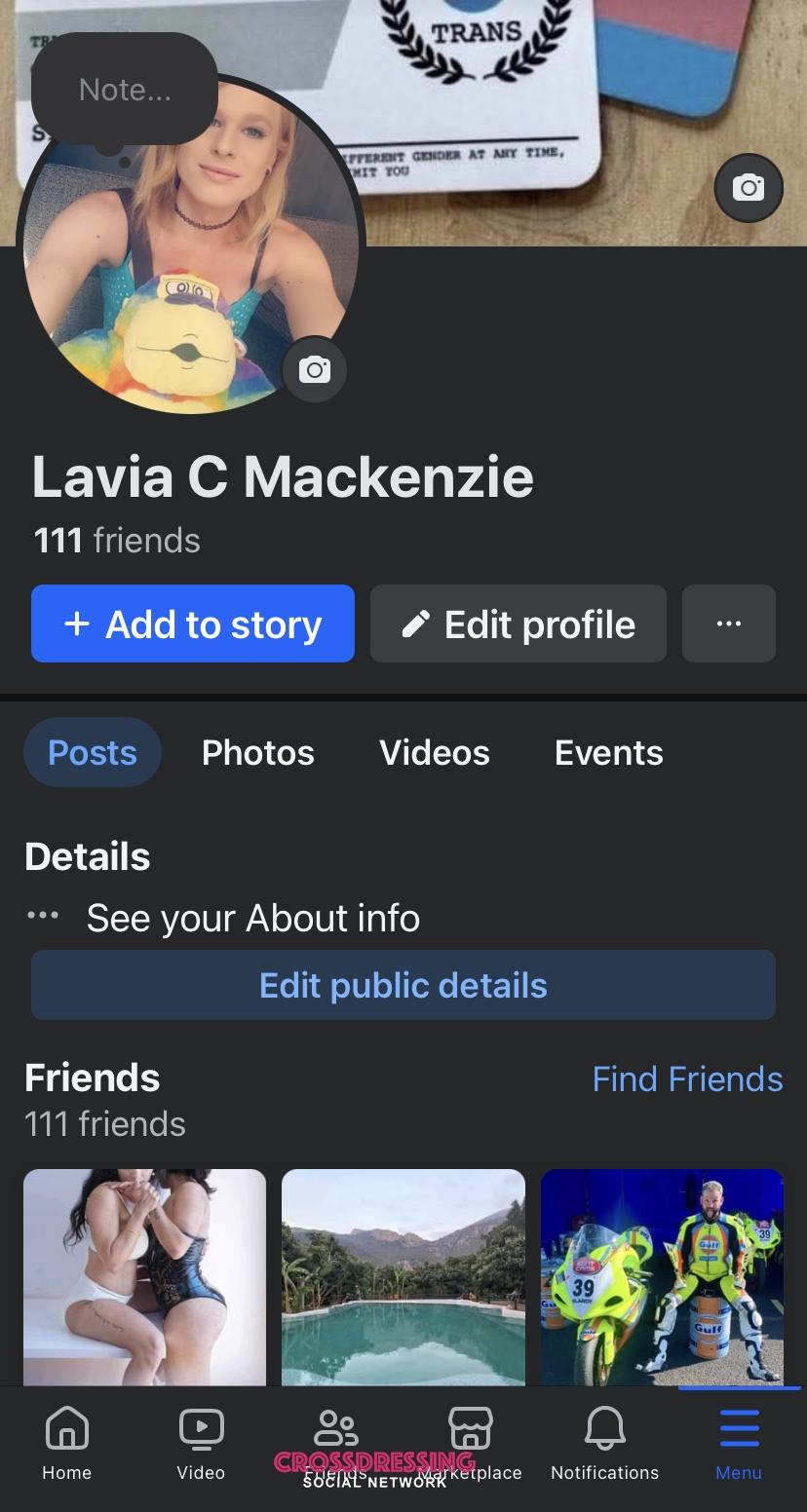
Task: Open the friend tile with swimming pool photo
Action: pos(403,1276)
